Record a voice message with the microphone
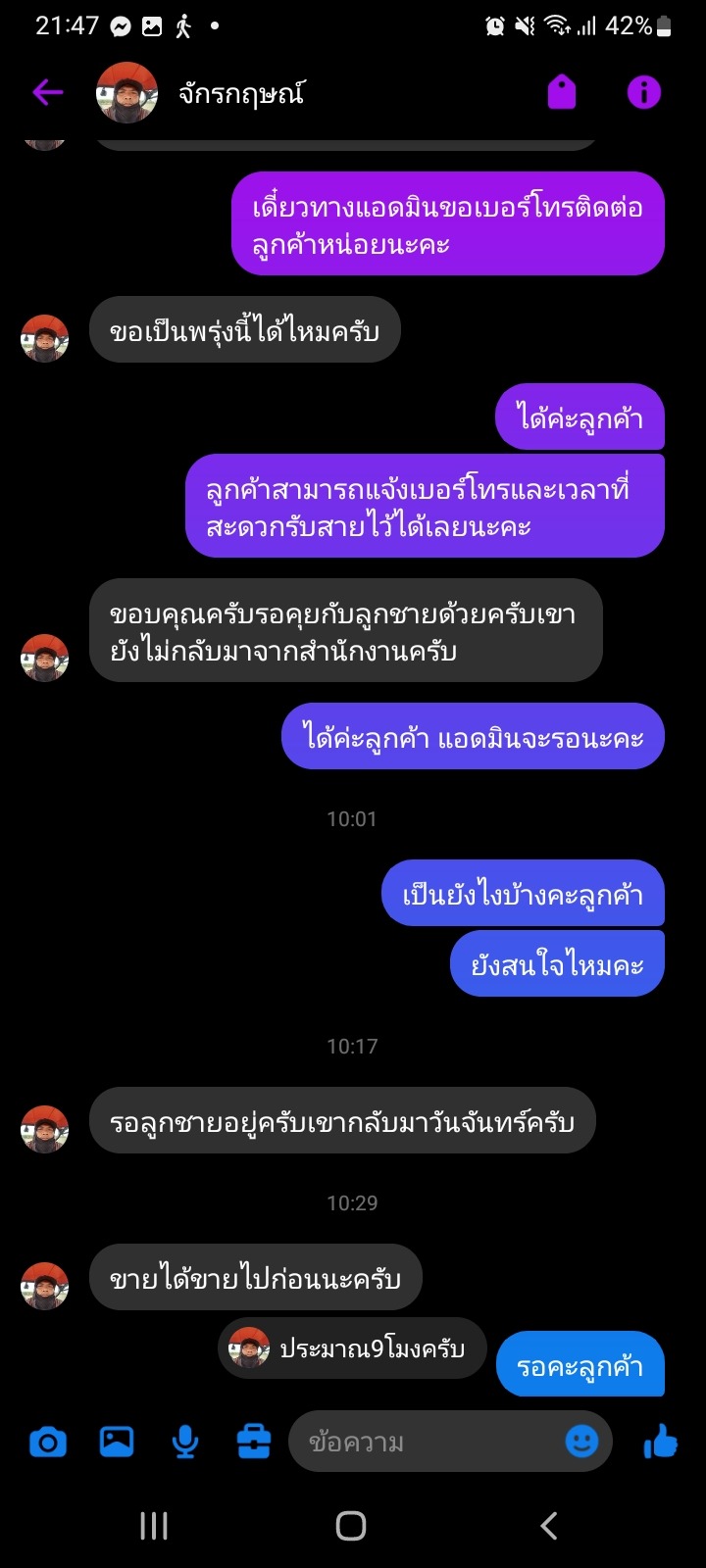Screen dimensions: 706x1568 [184, 1442]
